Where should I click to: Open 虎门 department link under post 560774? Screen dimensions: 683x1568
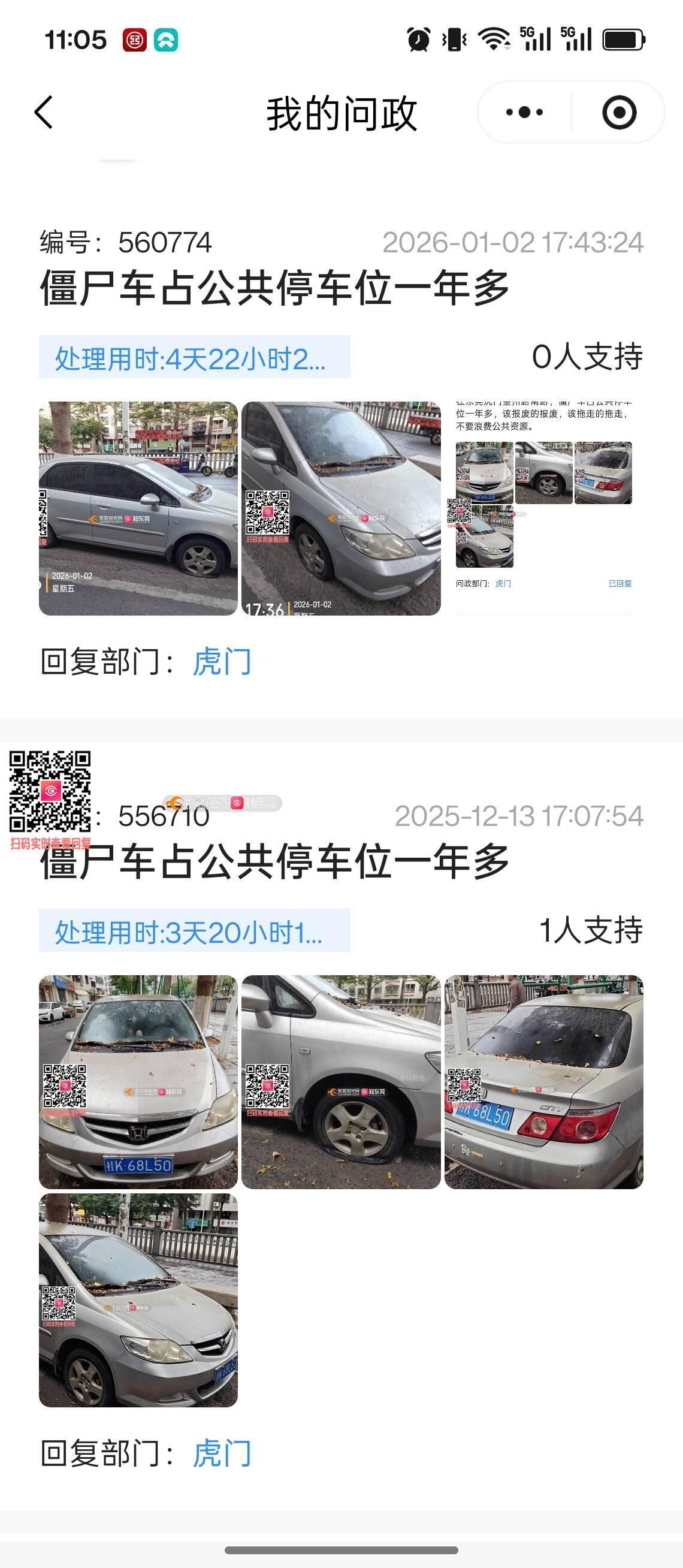(222, 662)
